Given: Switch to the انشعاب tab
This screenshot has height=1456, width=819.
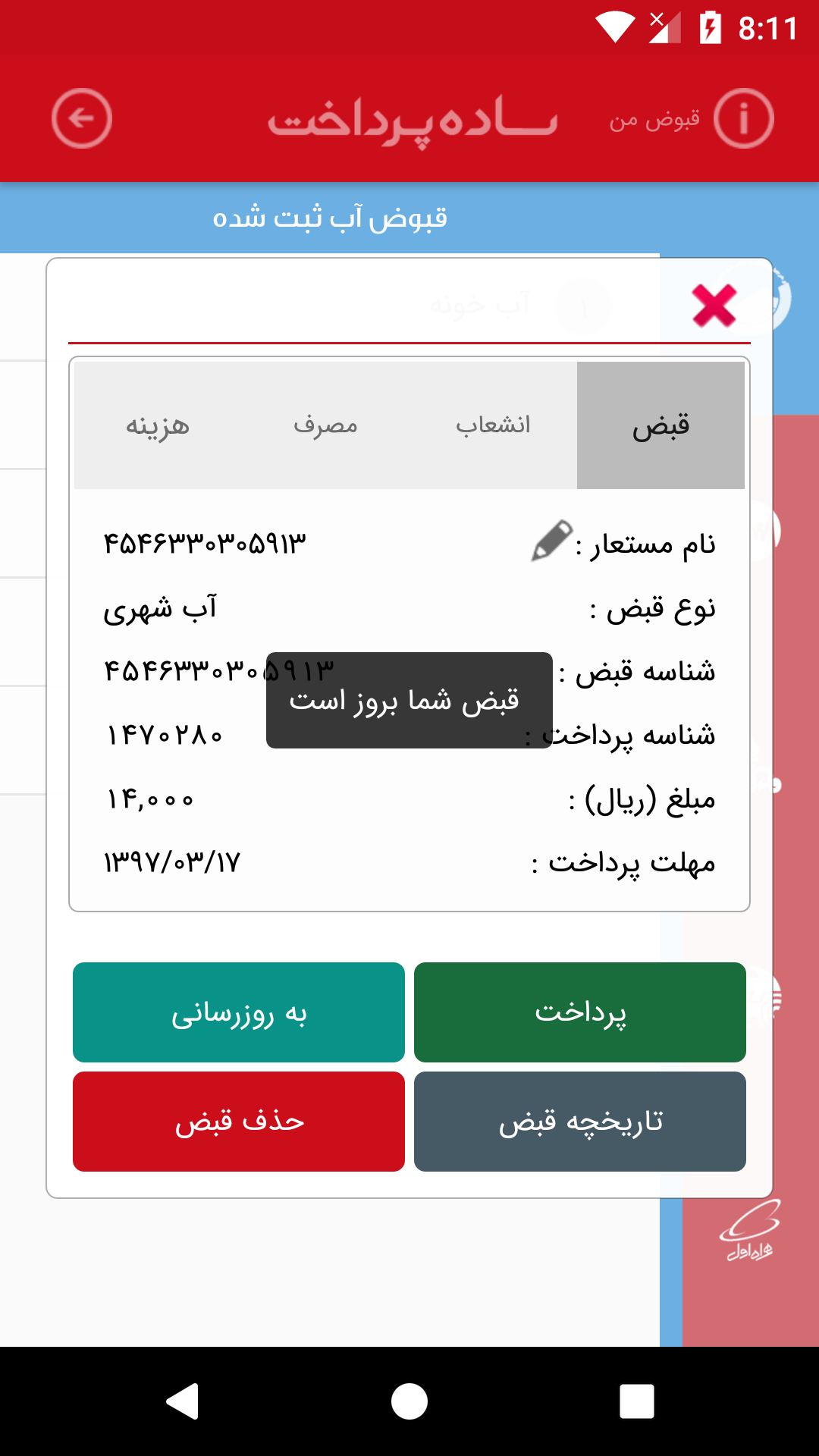Looking at the screenshot, I should tap(493, 425).
